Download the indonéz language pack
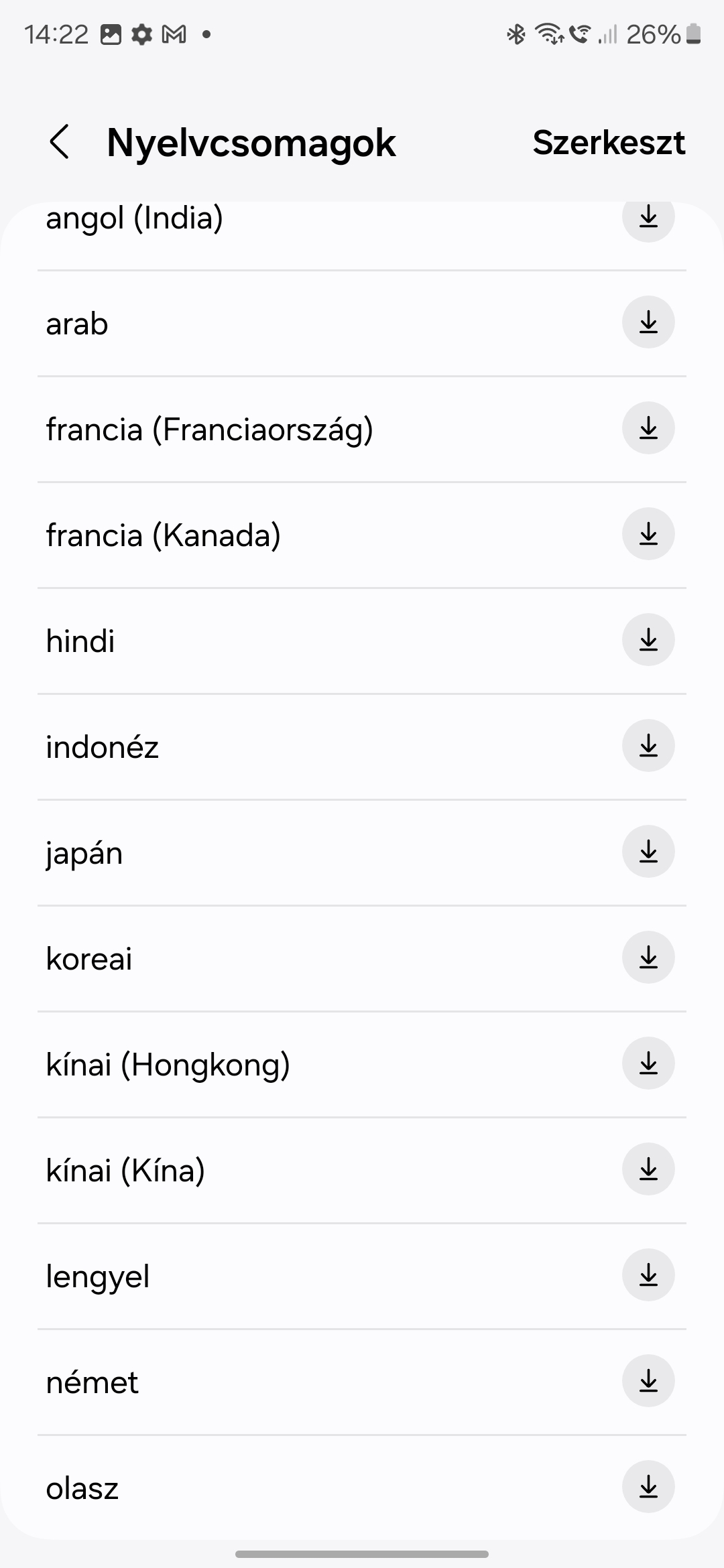Viewport: 724px width, 1568px height. (648, 746)
